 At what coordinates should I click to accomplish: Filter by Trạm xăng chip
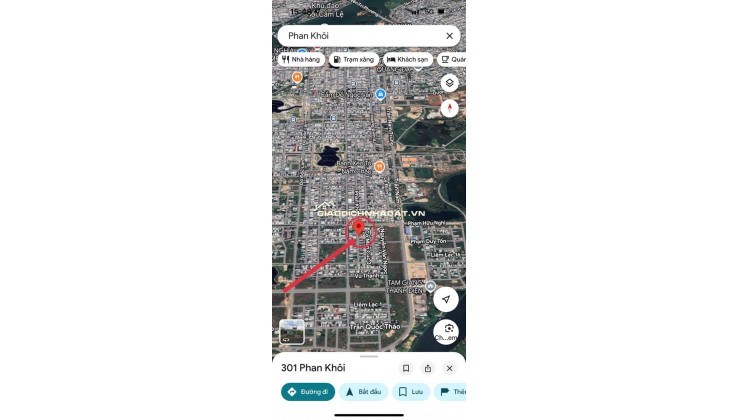point(353,59)
